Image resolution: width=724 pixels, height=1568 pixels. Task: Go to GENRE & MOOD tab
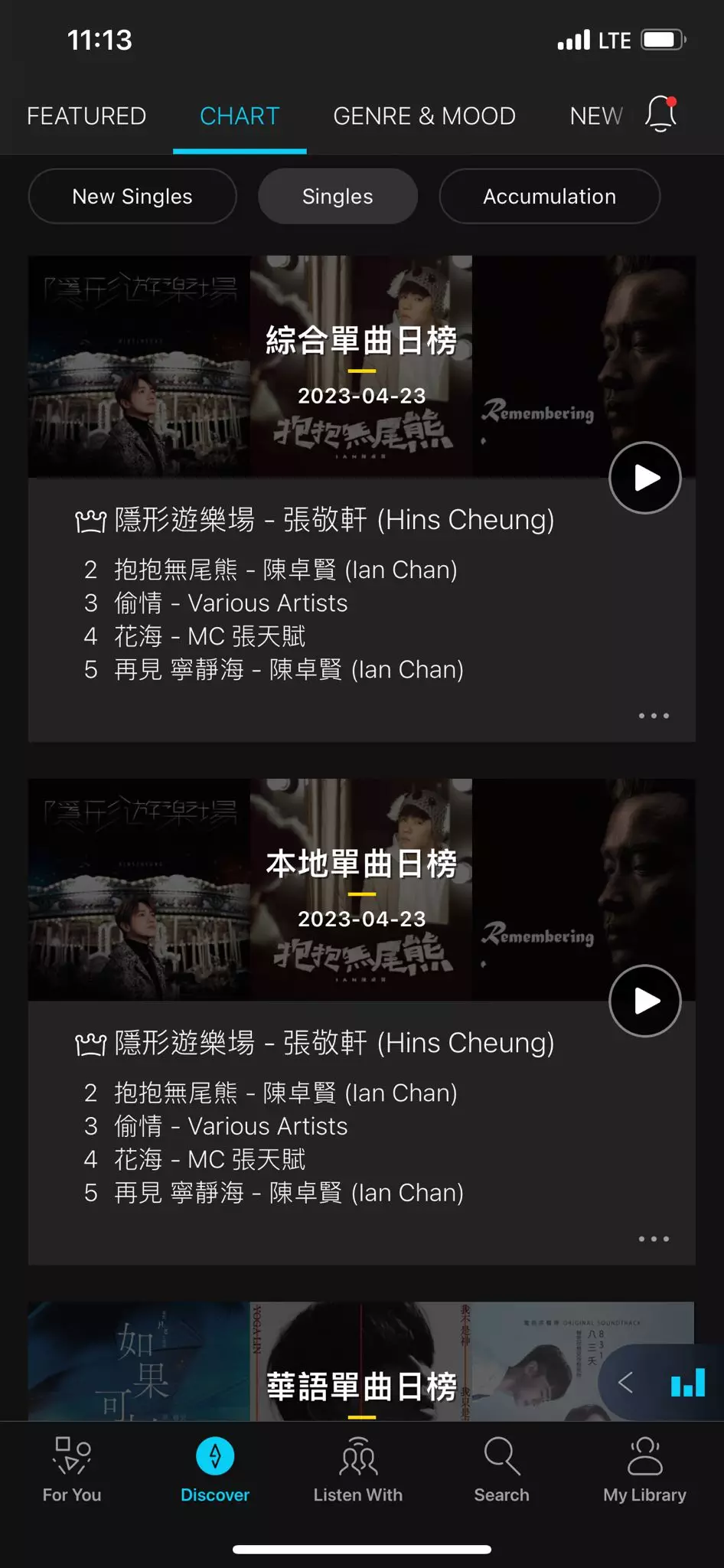click(424, 116)
